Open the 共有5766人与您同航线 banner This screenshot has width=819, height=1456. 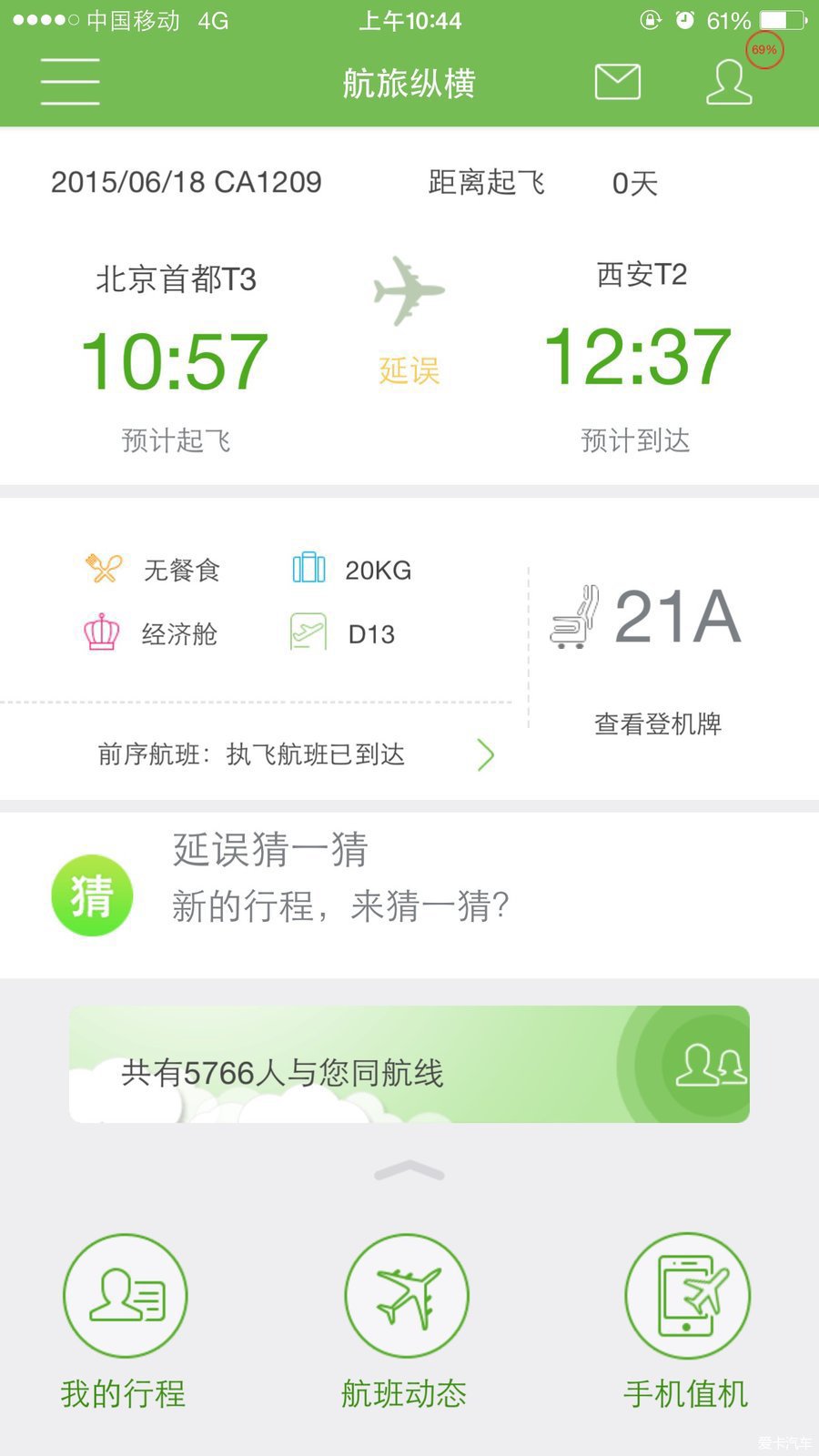[409, 1064]
